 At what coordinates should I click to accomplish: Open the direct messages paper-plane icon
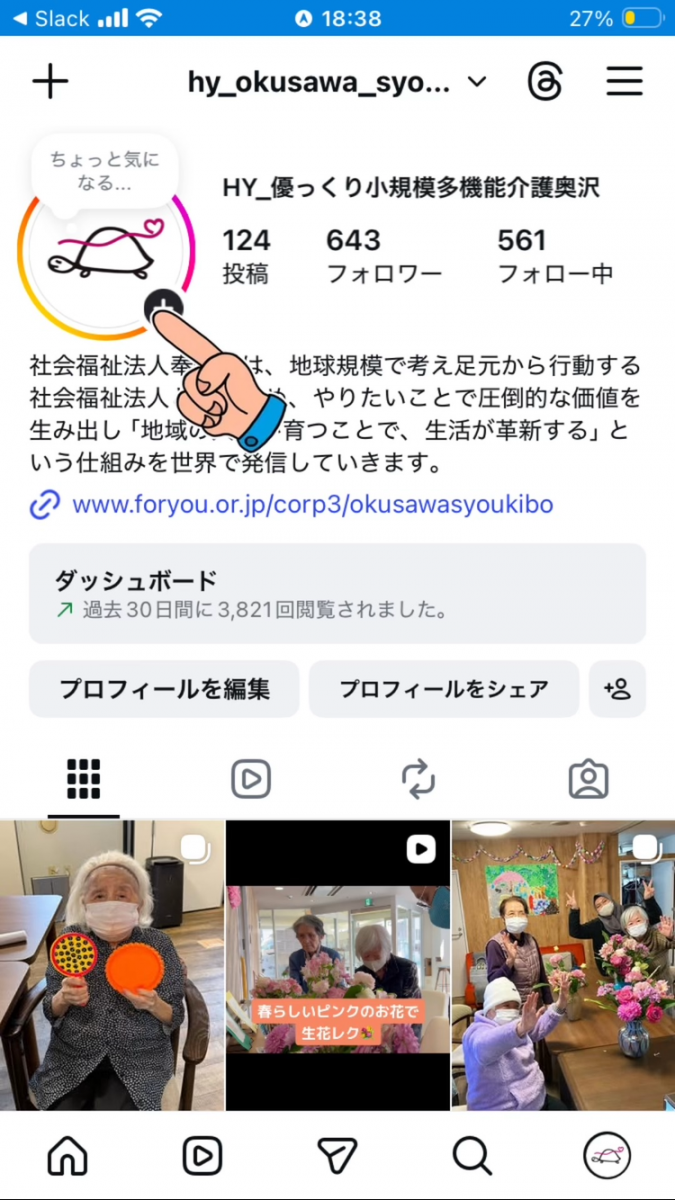click(x=337, y=1157)
